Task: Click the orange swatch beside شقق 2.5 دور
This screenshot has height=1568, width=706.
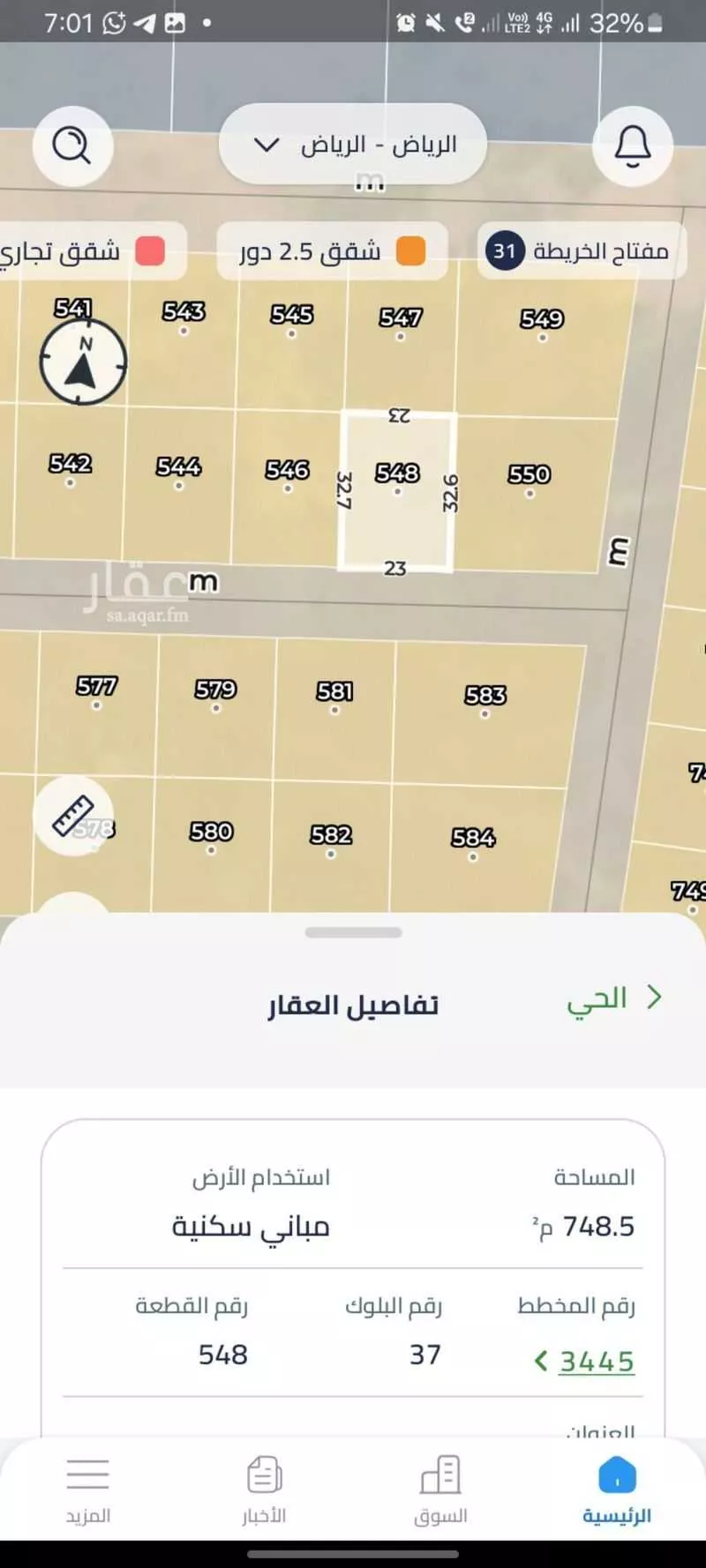Action: [409, 250]
